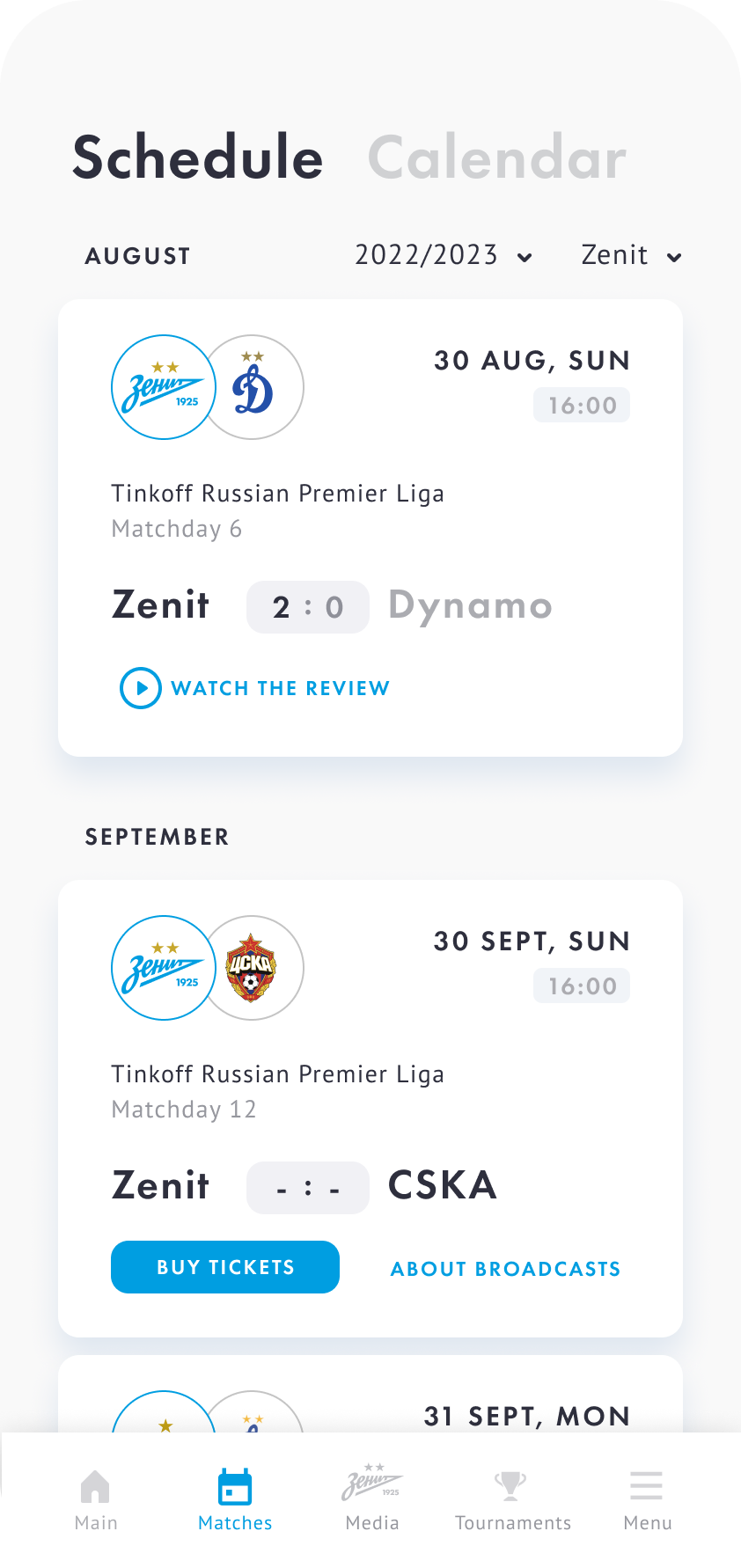Open About Broadcasts for the CSKA match
The width and height of the screenshot is (741, 1568).
tap(505, 1269)
